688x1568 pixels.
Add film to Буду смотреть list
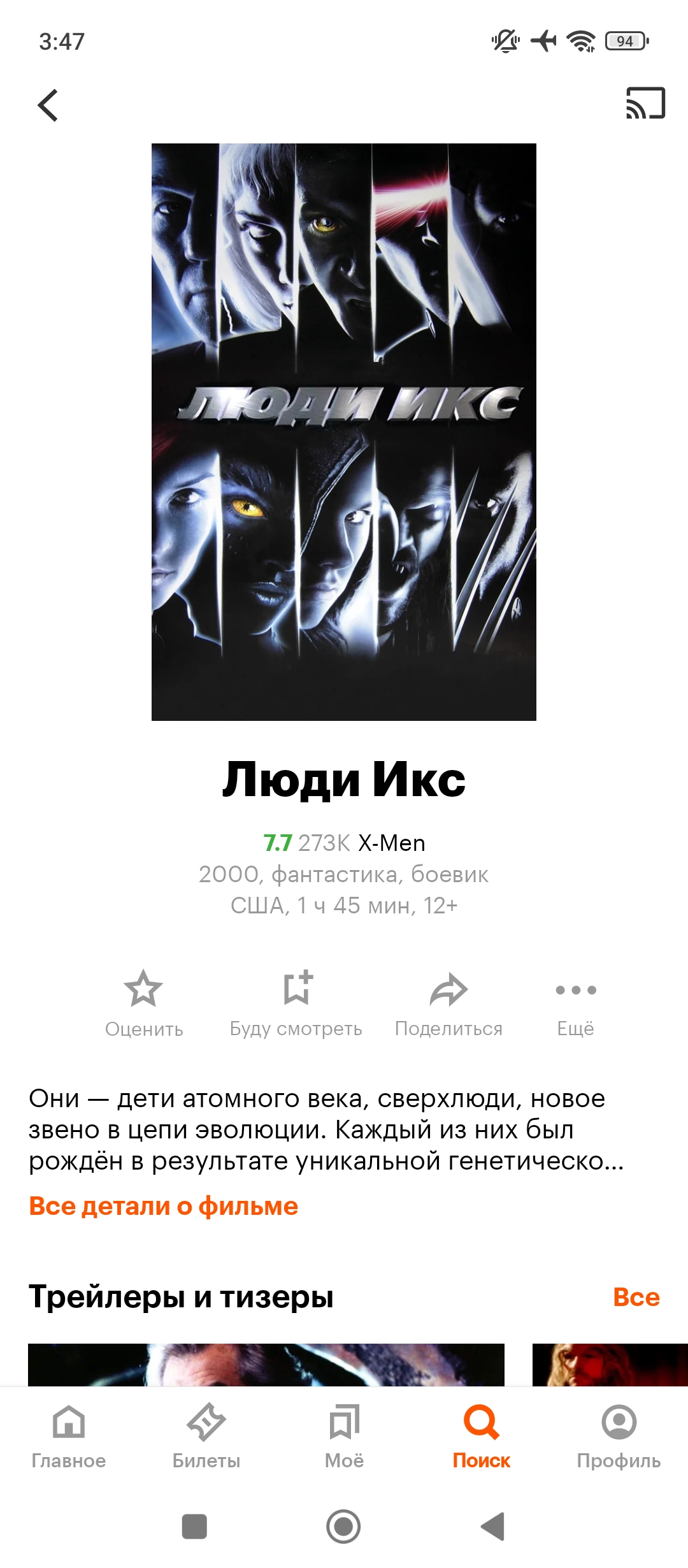(x=296, y=1003)
